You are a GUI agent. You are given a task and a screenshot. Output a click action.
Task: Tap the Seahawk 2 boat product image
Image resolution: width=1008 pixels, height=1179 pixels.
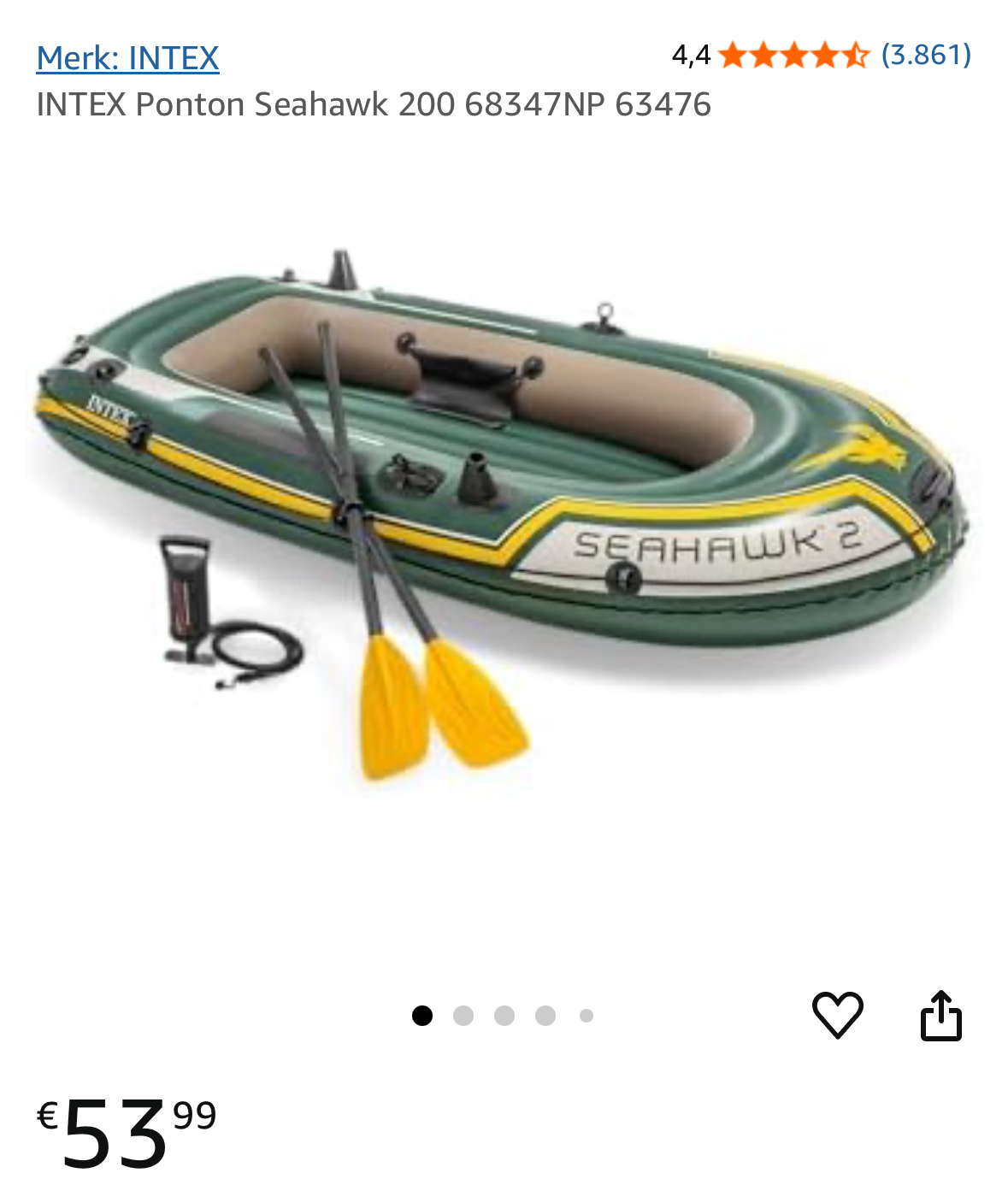pyautogui.click(x=504, y=445)
